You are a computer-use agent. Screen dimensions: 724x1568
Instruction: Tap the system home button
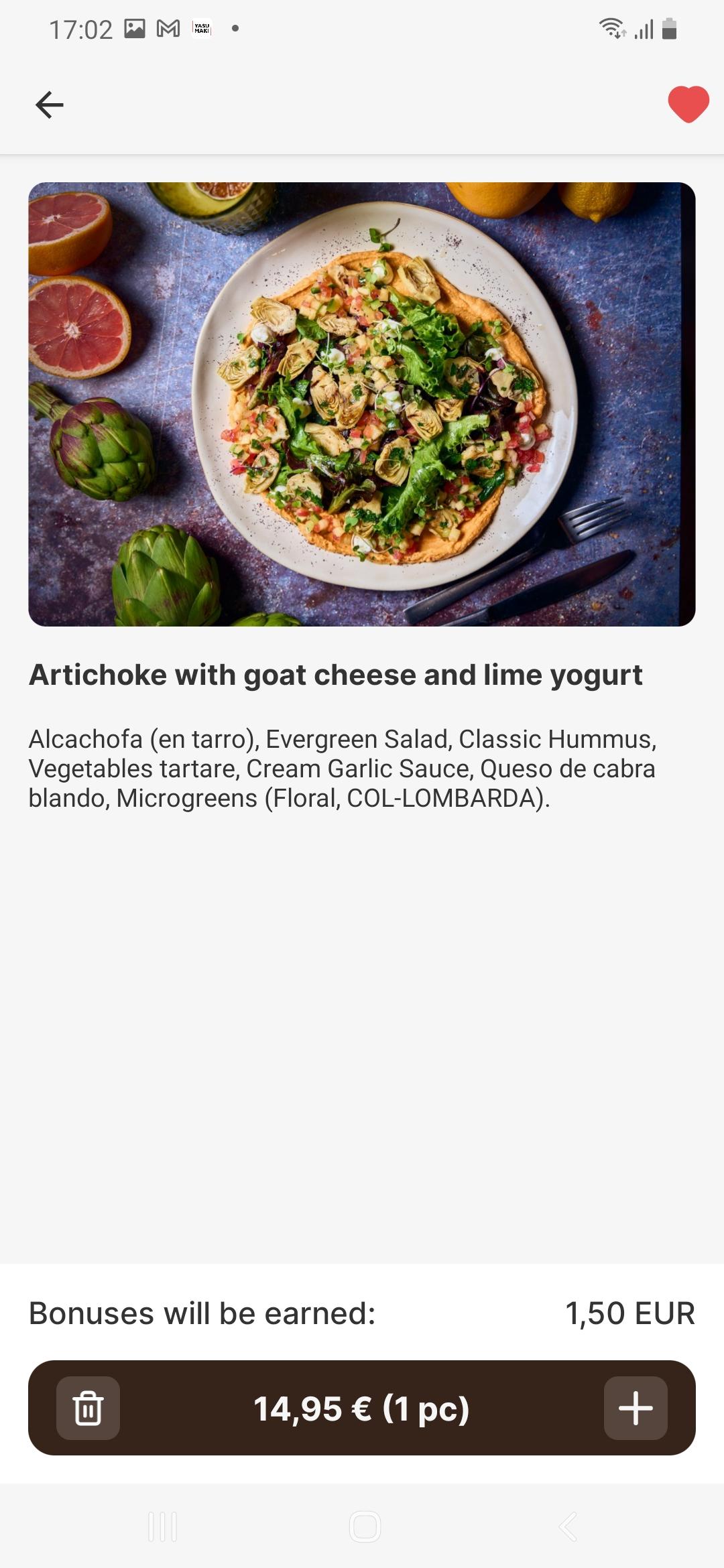click(x=365, y=1526)
